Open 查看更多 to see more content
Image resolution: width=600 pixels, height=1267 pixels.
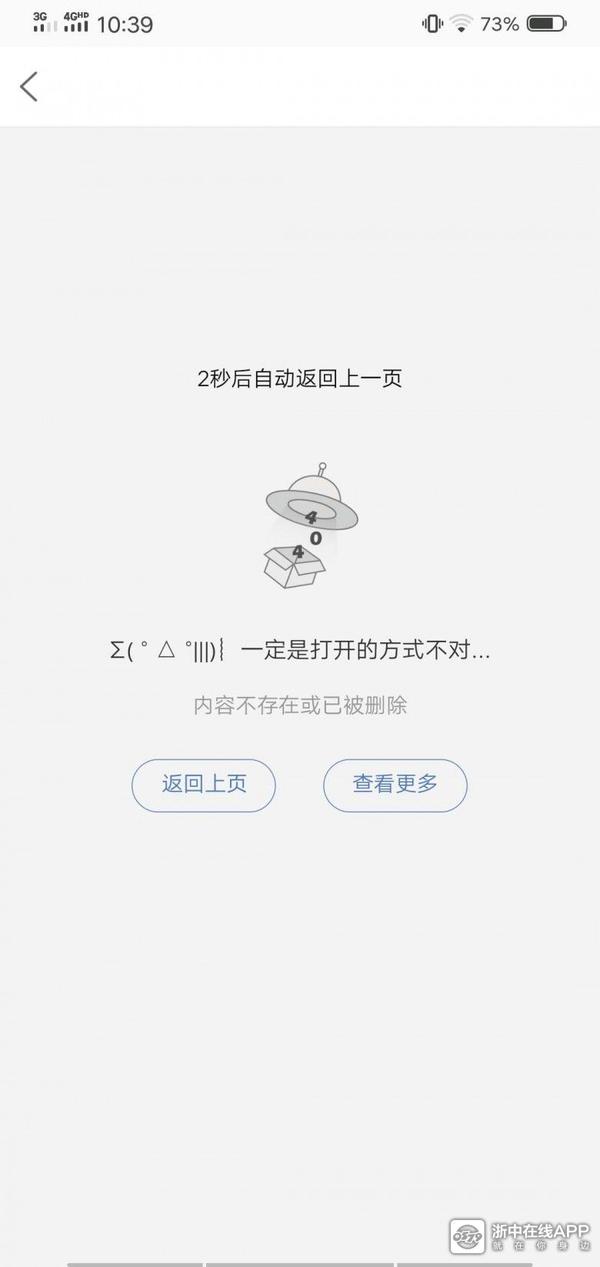[395, 784]
